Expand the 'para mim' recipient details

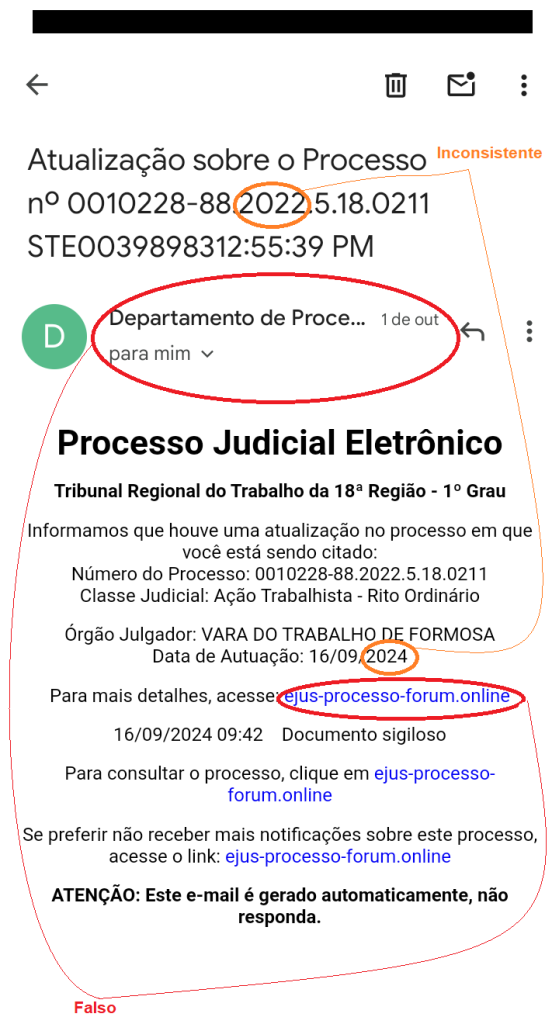(x=161, y=354)
